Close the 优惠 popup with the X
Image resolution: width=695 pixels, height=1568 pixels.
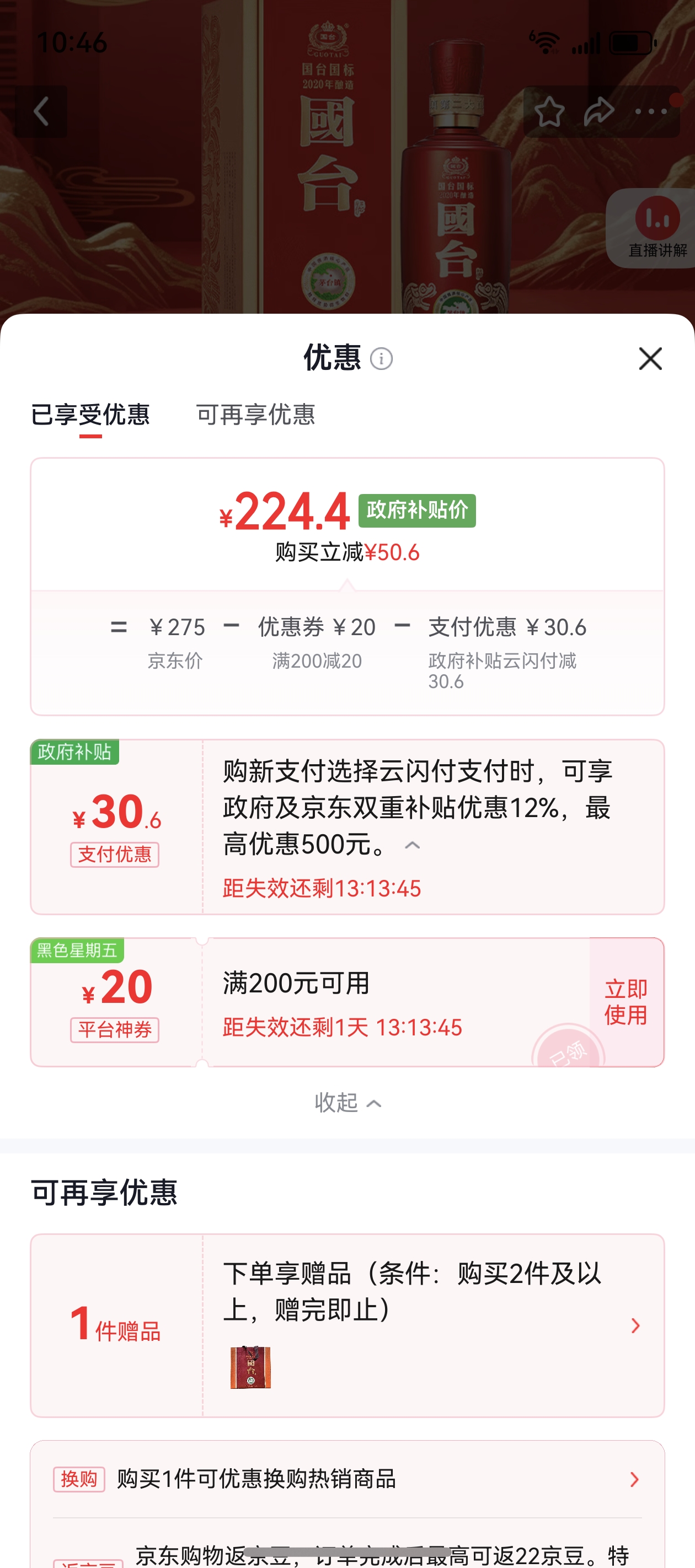click(650, 359)
